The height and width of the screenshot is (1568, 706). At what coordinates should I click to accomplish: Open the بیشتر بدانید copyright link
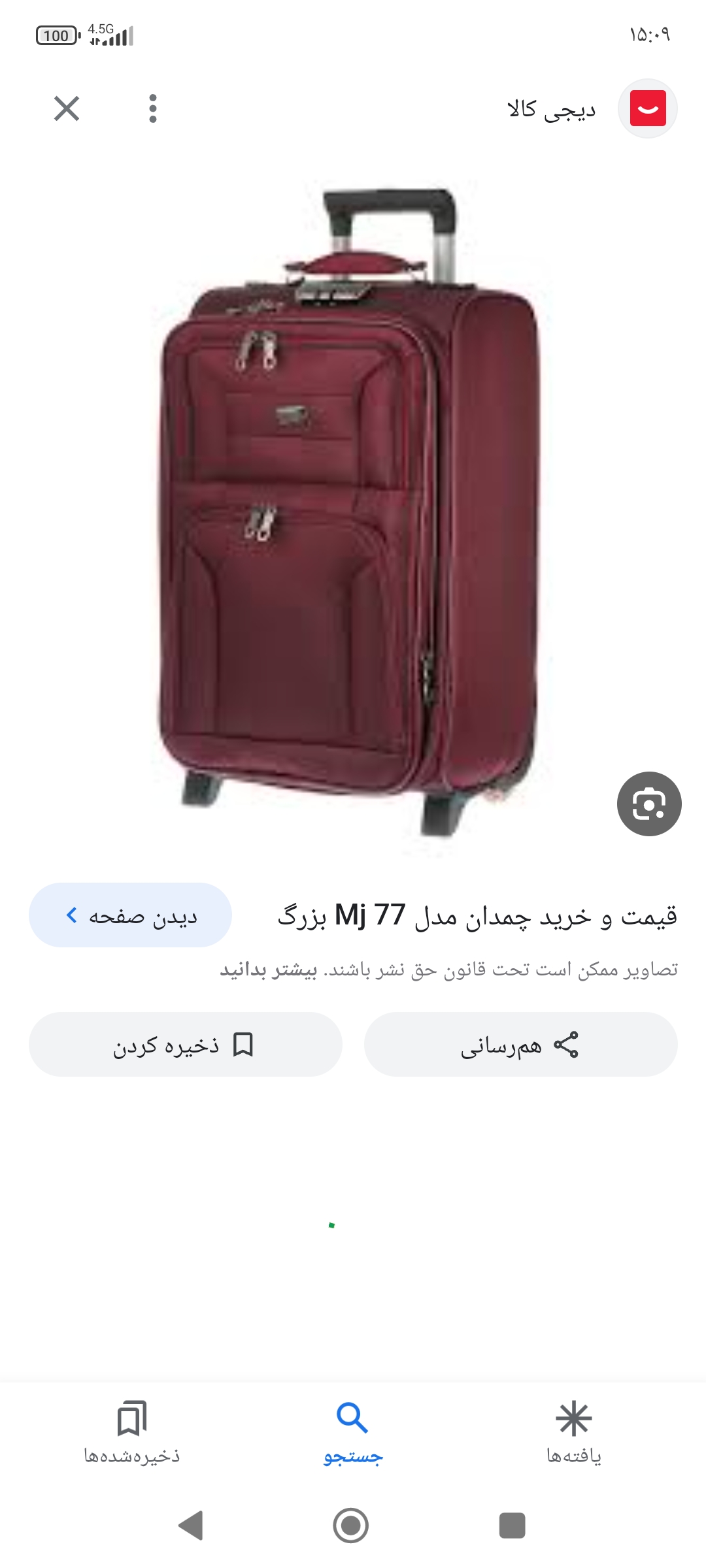click(269, 970)
